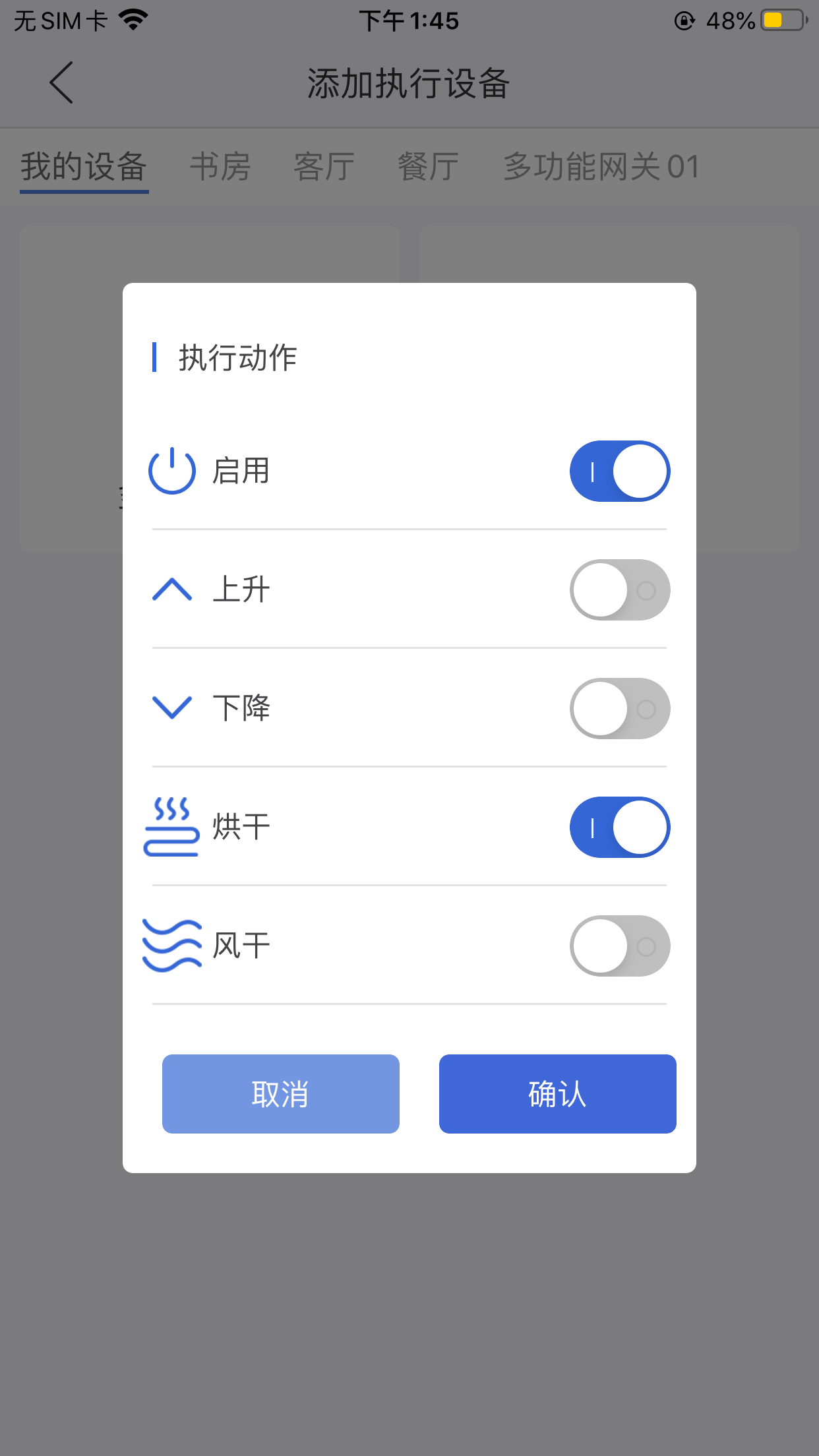
Task: Disable the 烘干 toggle
Action: 620,828
